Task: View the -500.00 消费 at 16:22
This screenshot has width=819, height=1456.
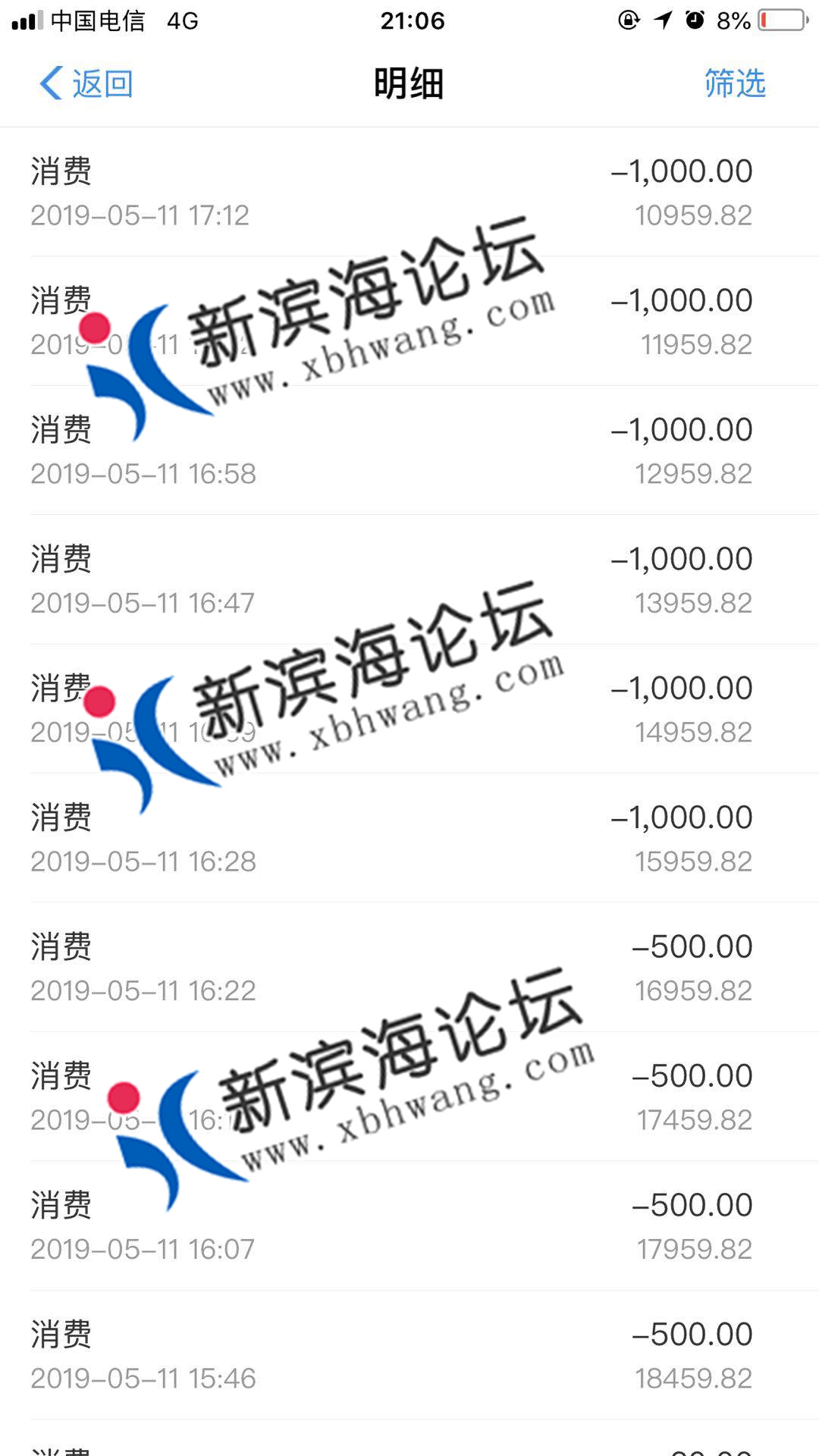Action: coord(409,968)
